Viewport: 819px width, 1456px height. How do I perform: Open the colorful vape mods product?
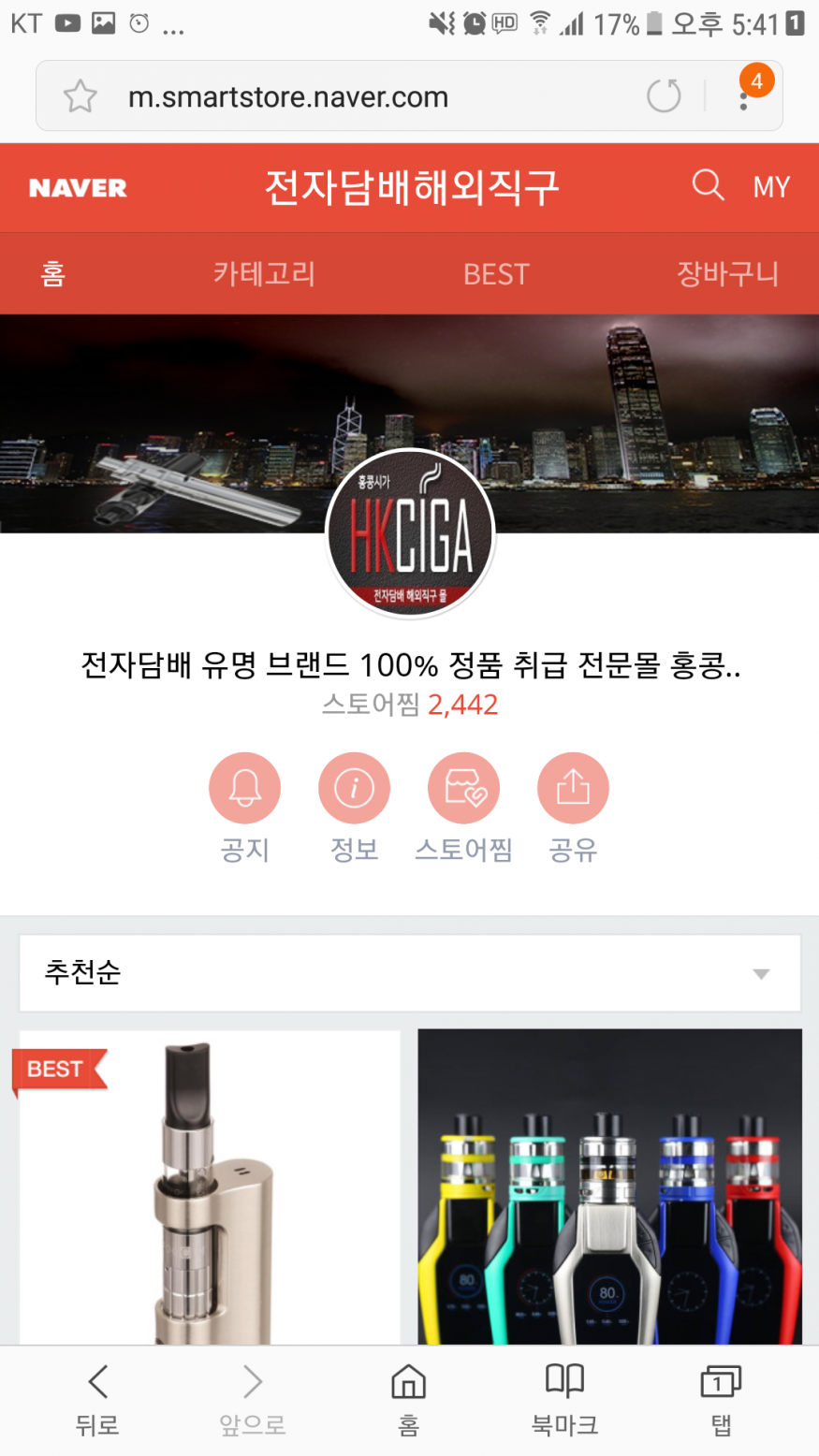pyautogui.click(x=609, y=1188)
